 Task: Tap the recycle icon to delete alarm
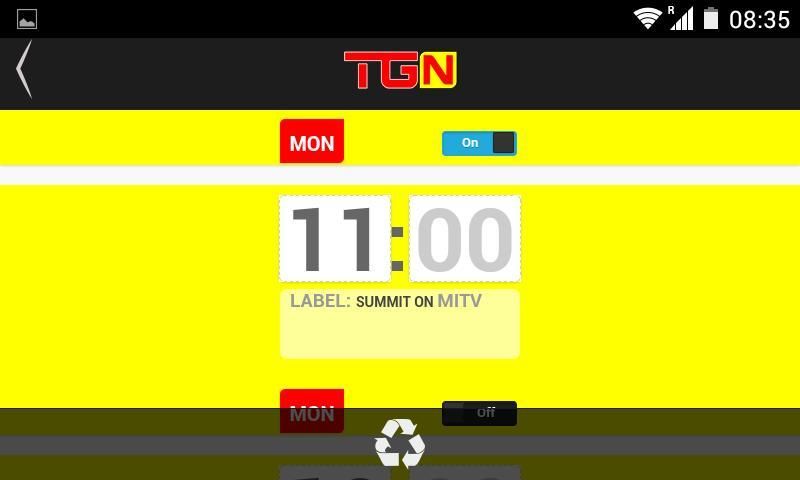[x=400, y=443]
